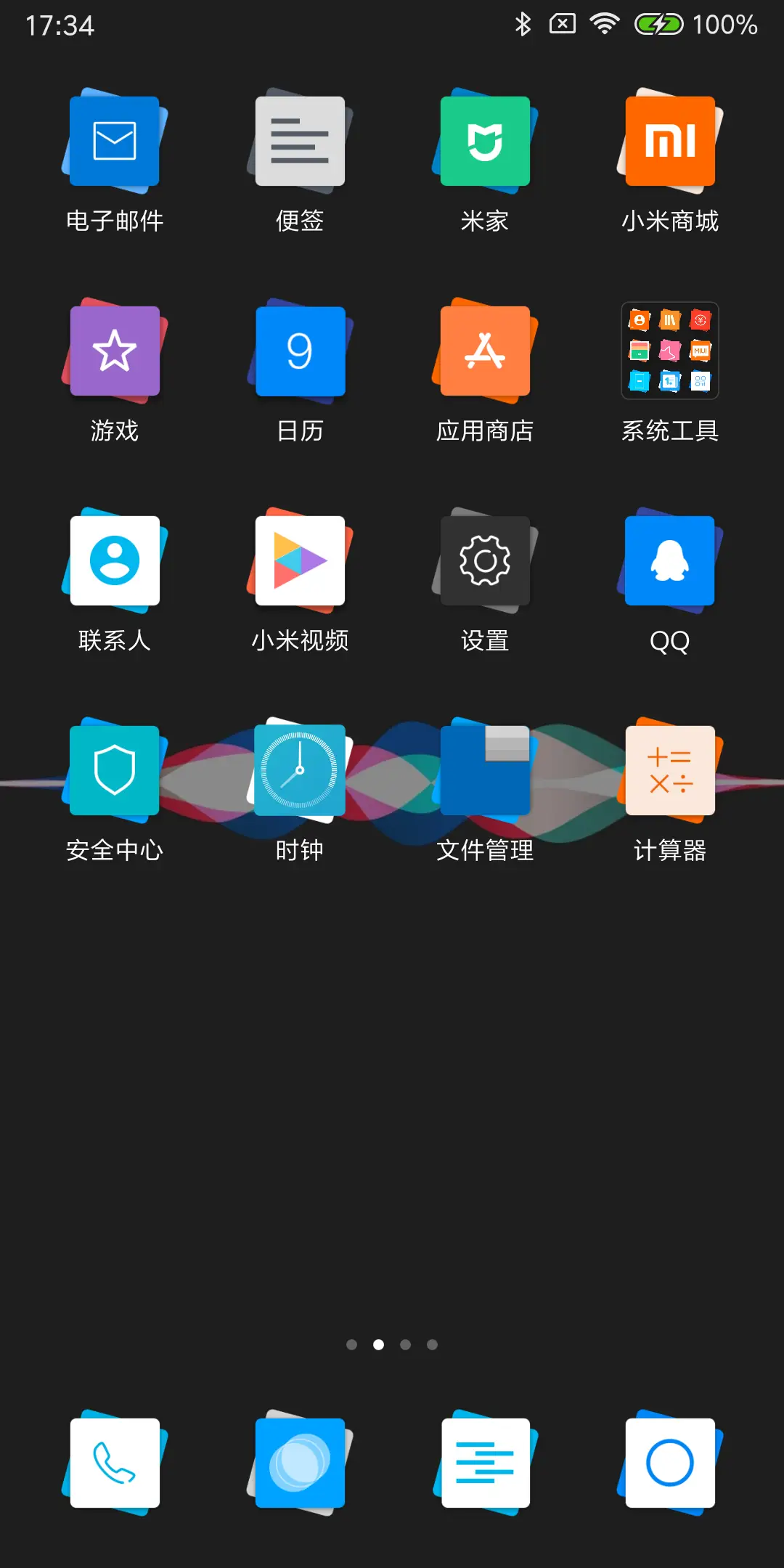Open the 文件管理 file manager

(x=485, y=772)
